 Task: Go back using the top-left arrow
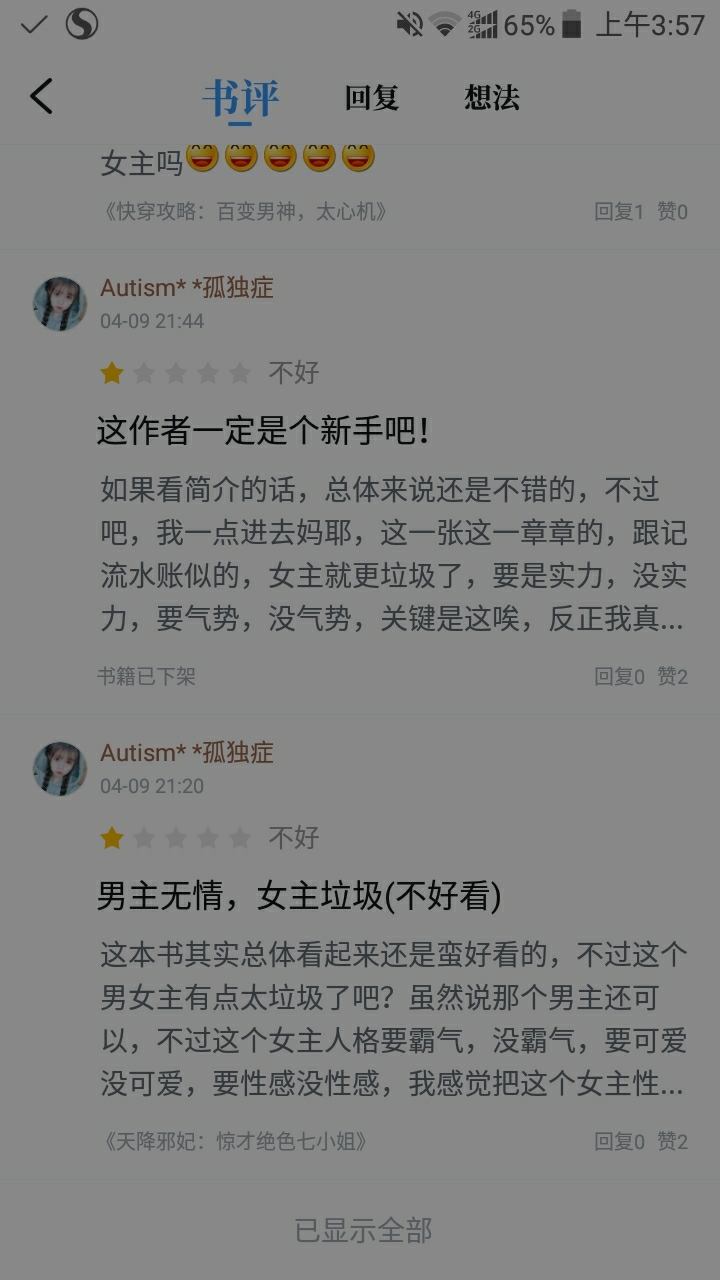(41, 97)
